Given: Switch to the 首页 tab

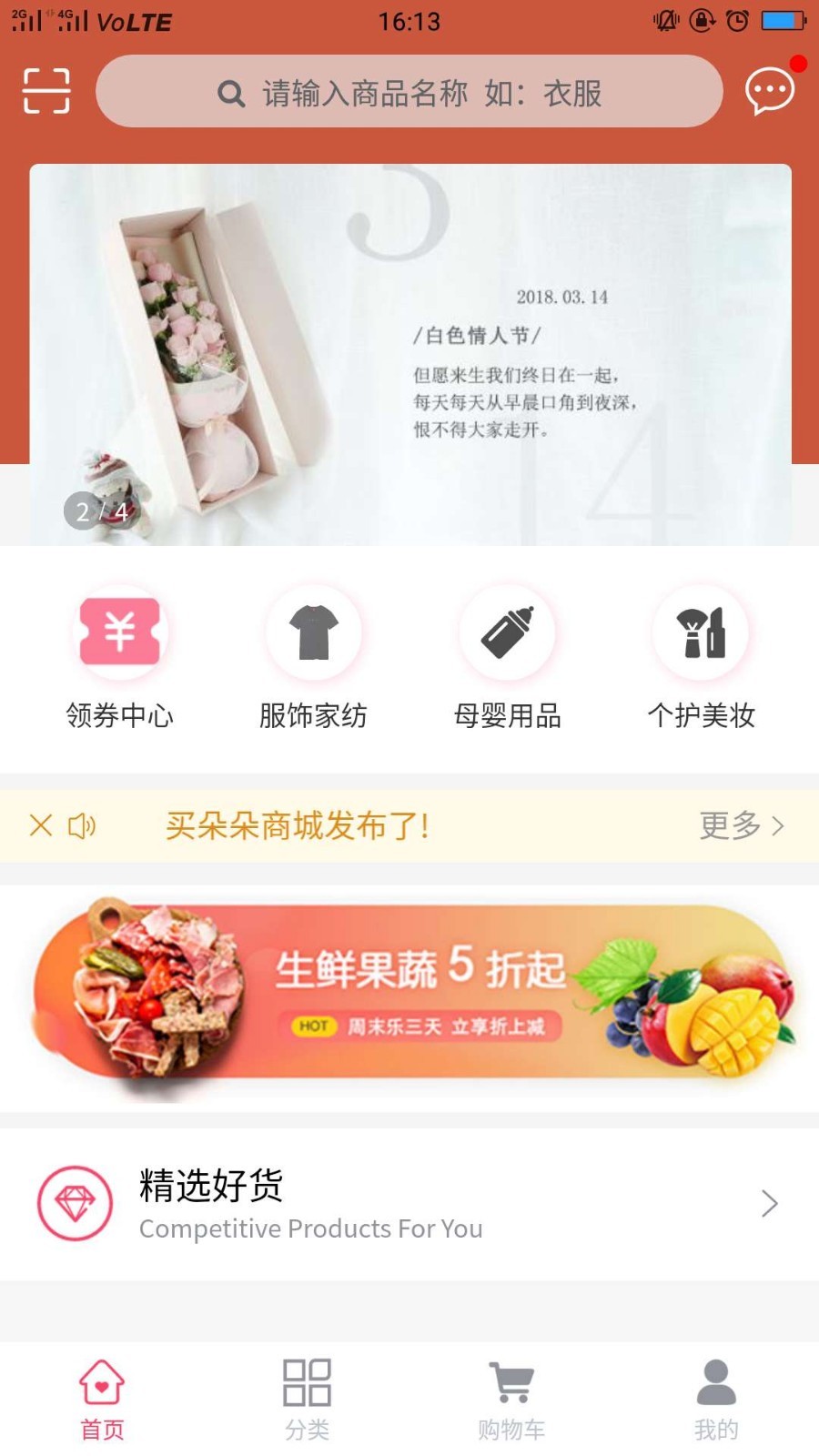Looking at the screenshot, I should 102,1400.
